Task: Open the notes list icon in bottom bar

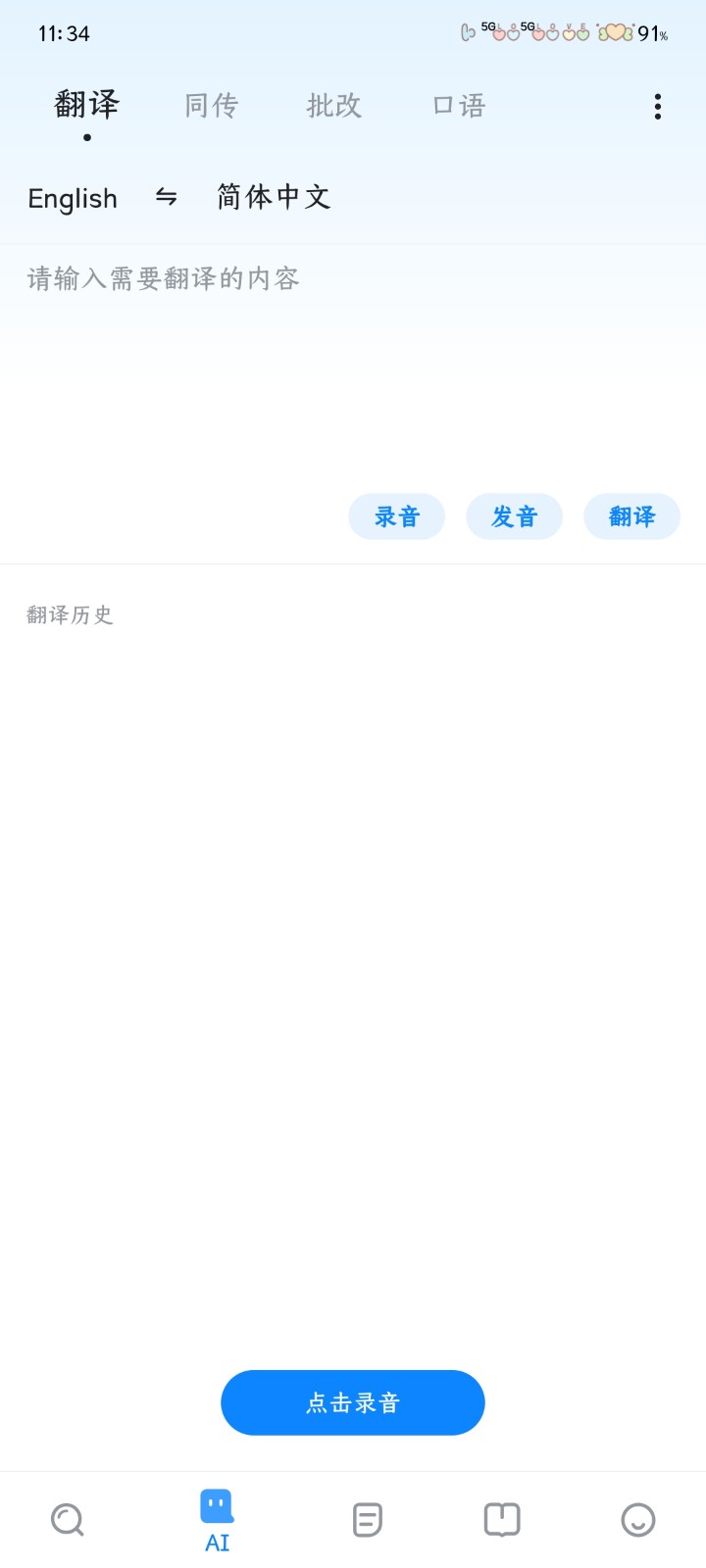Action: (365, 1519)
